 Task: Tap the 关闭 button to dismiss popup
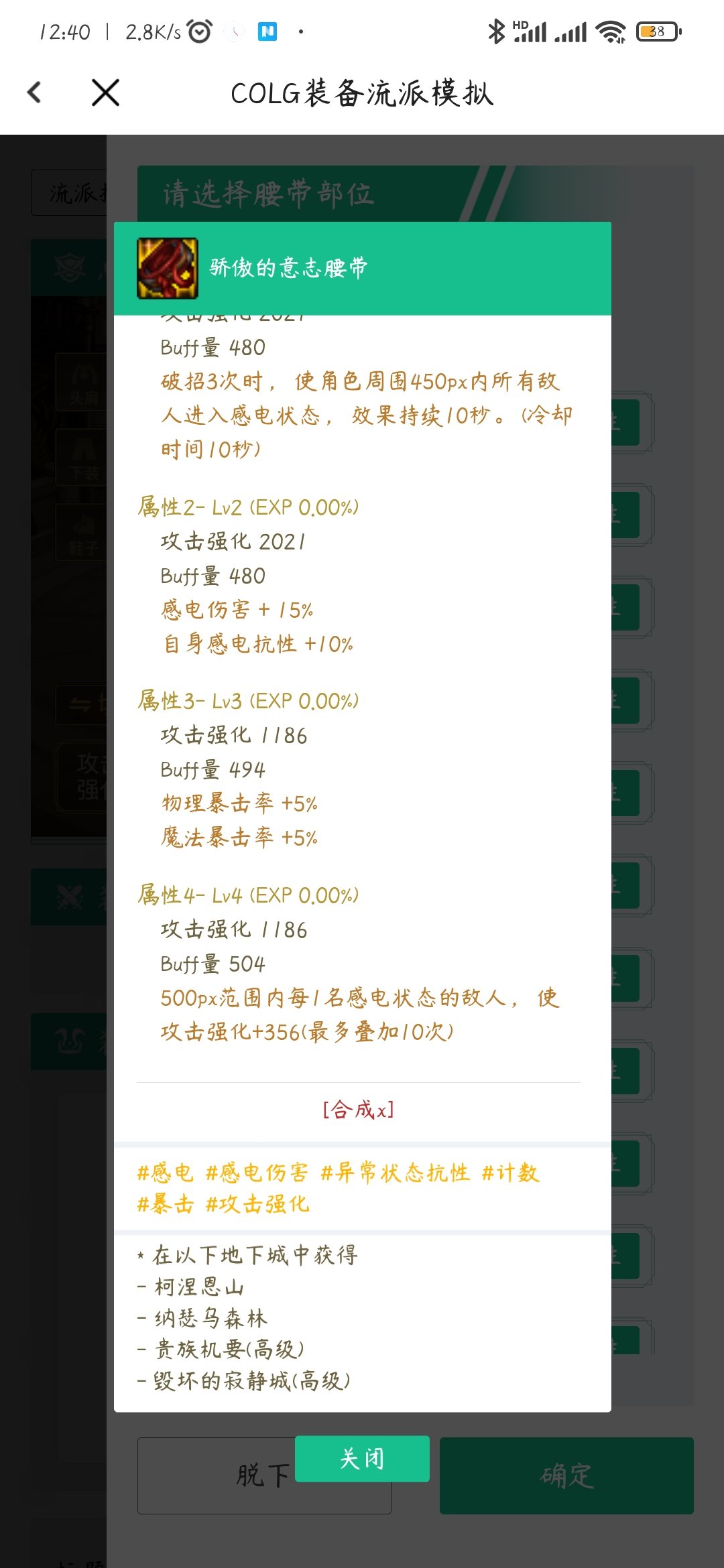click(x=362, y=1459)
